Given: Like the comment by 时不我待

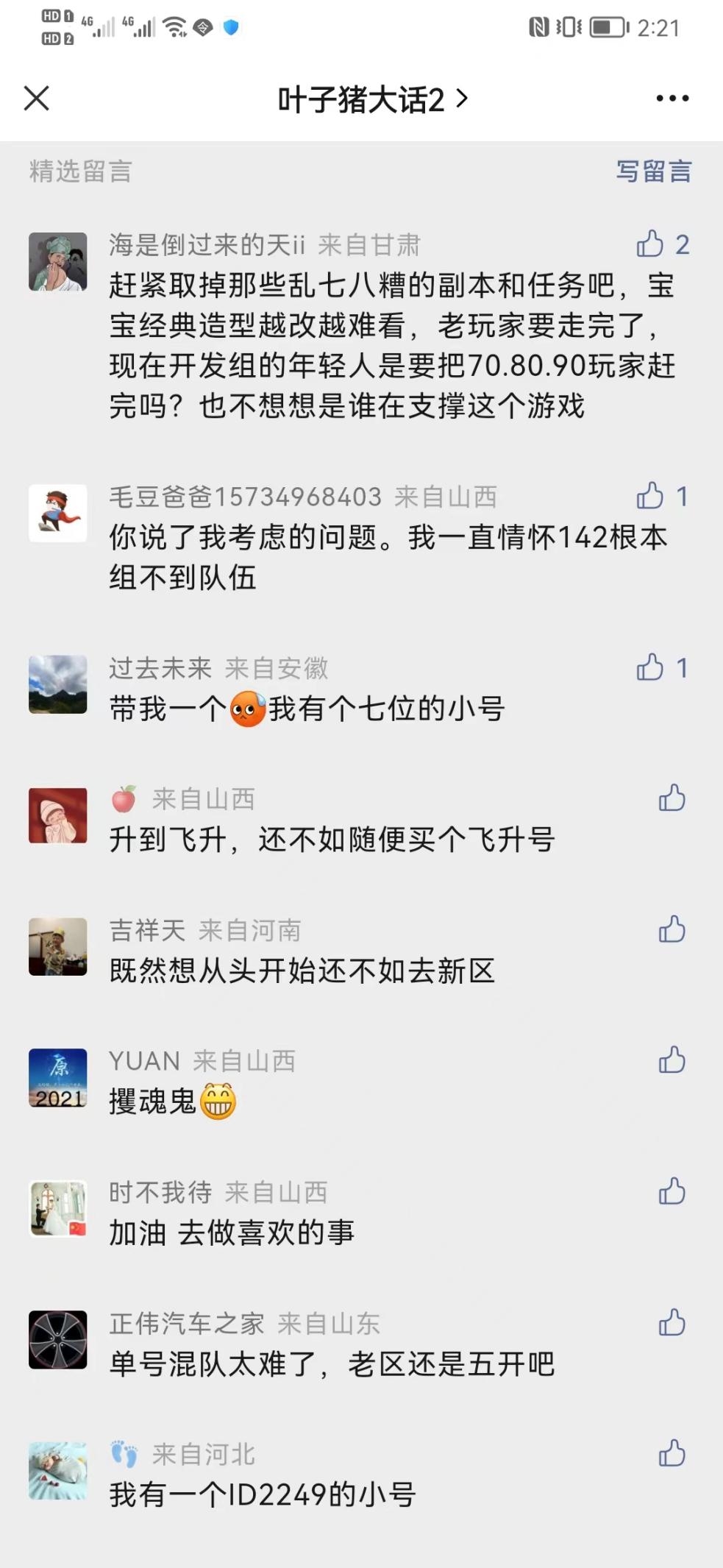Looking at the screenshot, I should [672, 1191].
